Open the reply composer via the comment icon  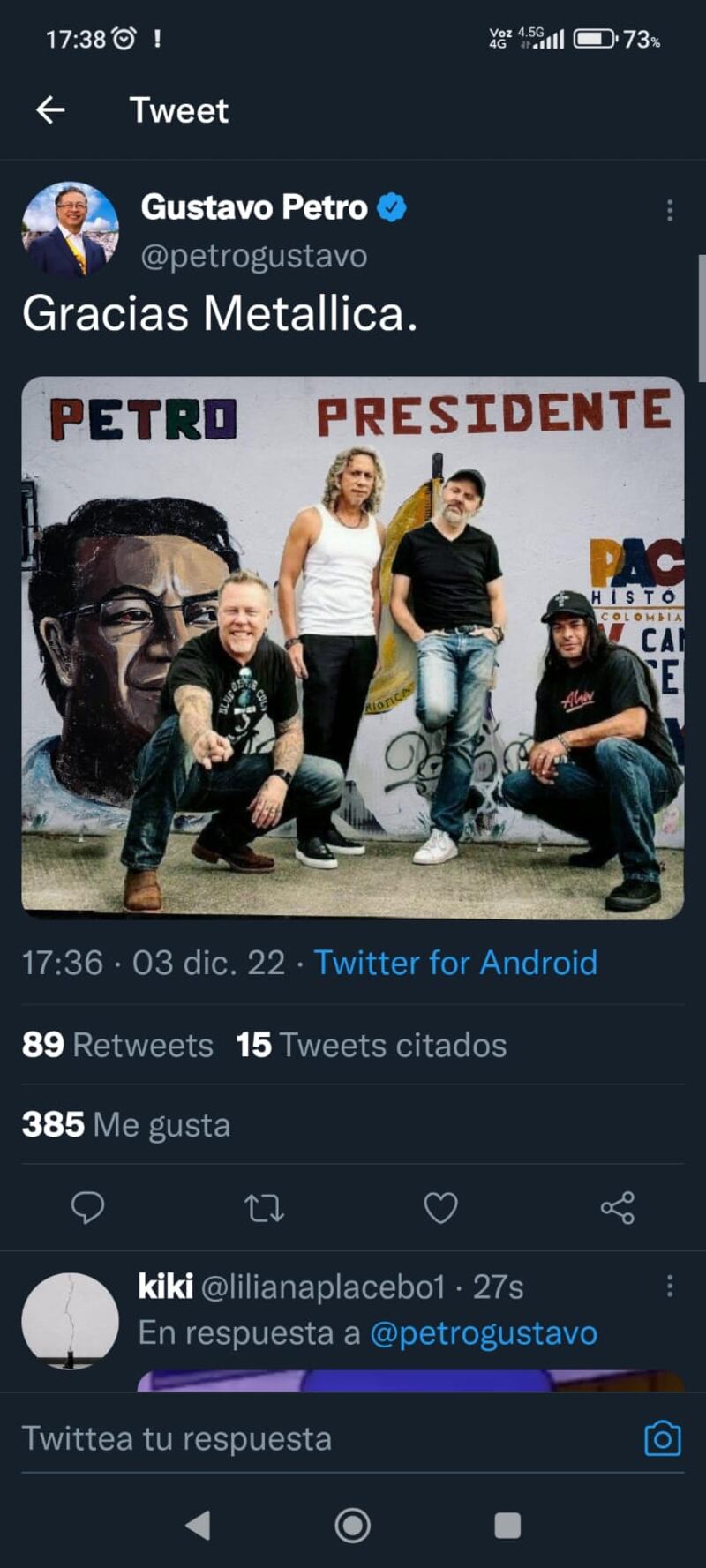(88, 1207)
